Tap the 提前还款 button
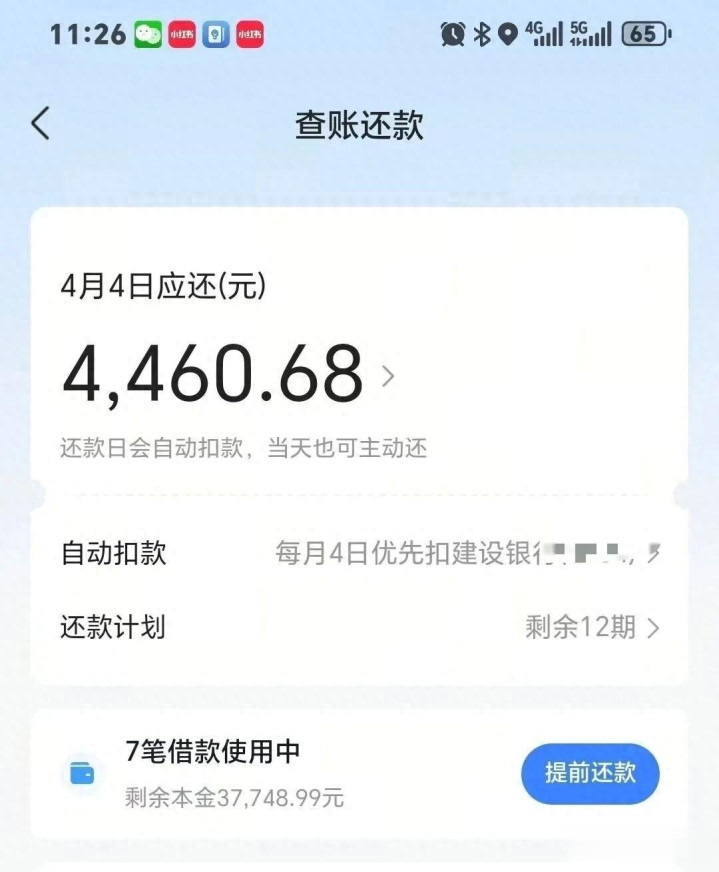 (590, 773)
